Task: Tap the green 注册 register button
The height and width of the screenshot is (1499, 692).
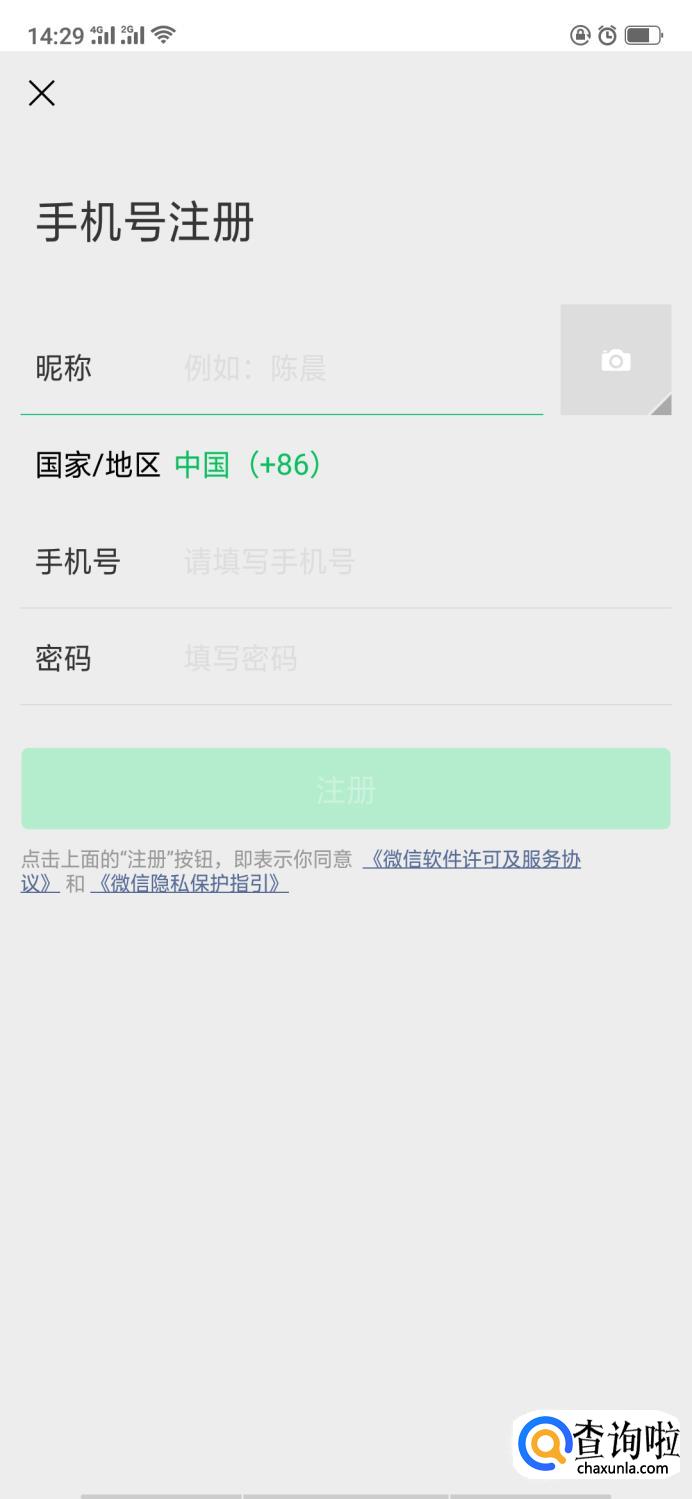Action: [x=346, y=789]
